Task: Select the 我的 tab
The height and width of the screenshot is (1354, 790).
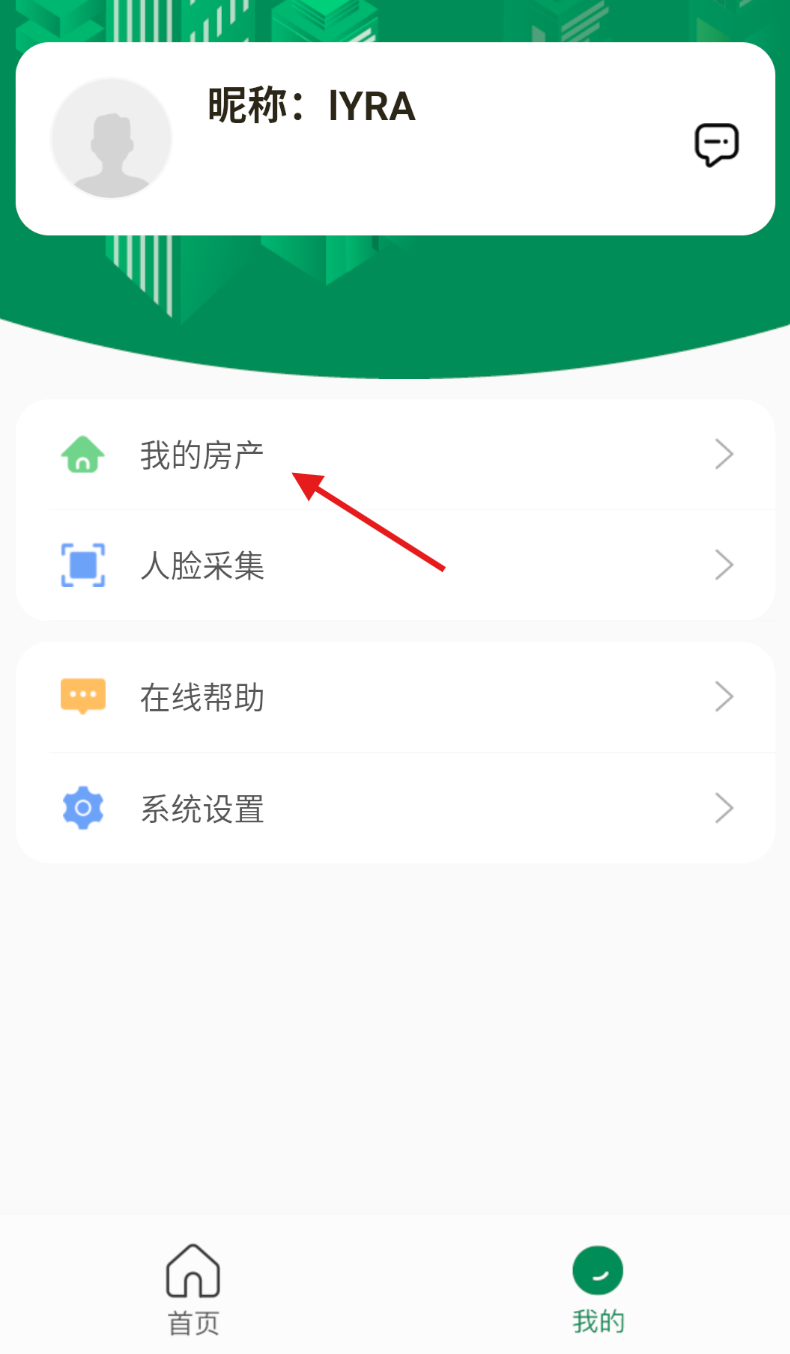Action: click(598, 1289)
